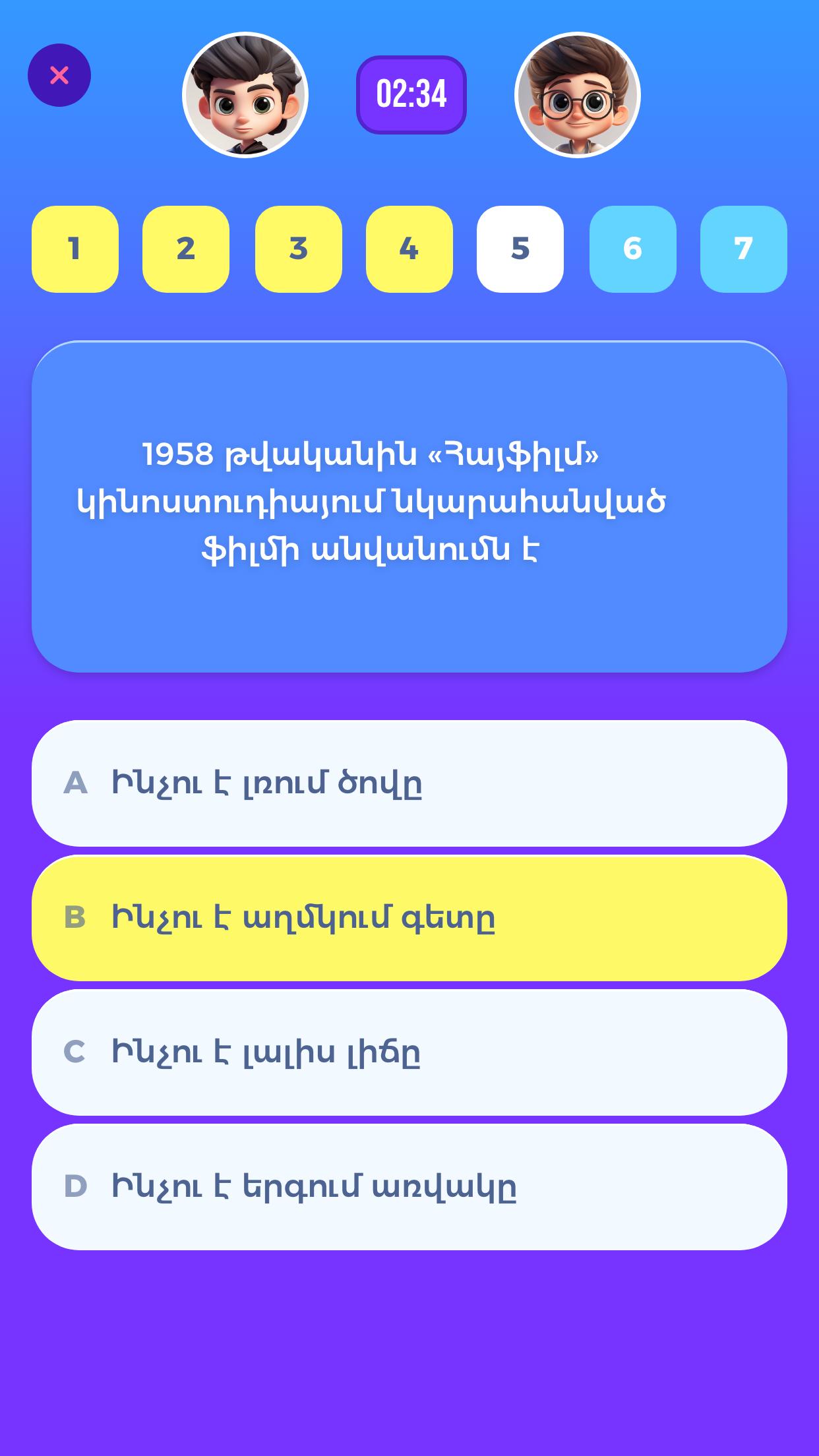The width and height of the screenshot is (819, 1456).
Task: Close the quiz with the X button
Action: [59, 75]
